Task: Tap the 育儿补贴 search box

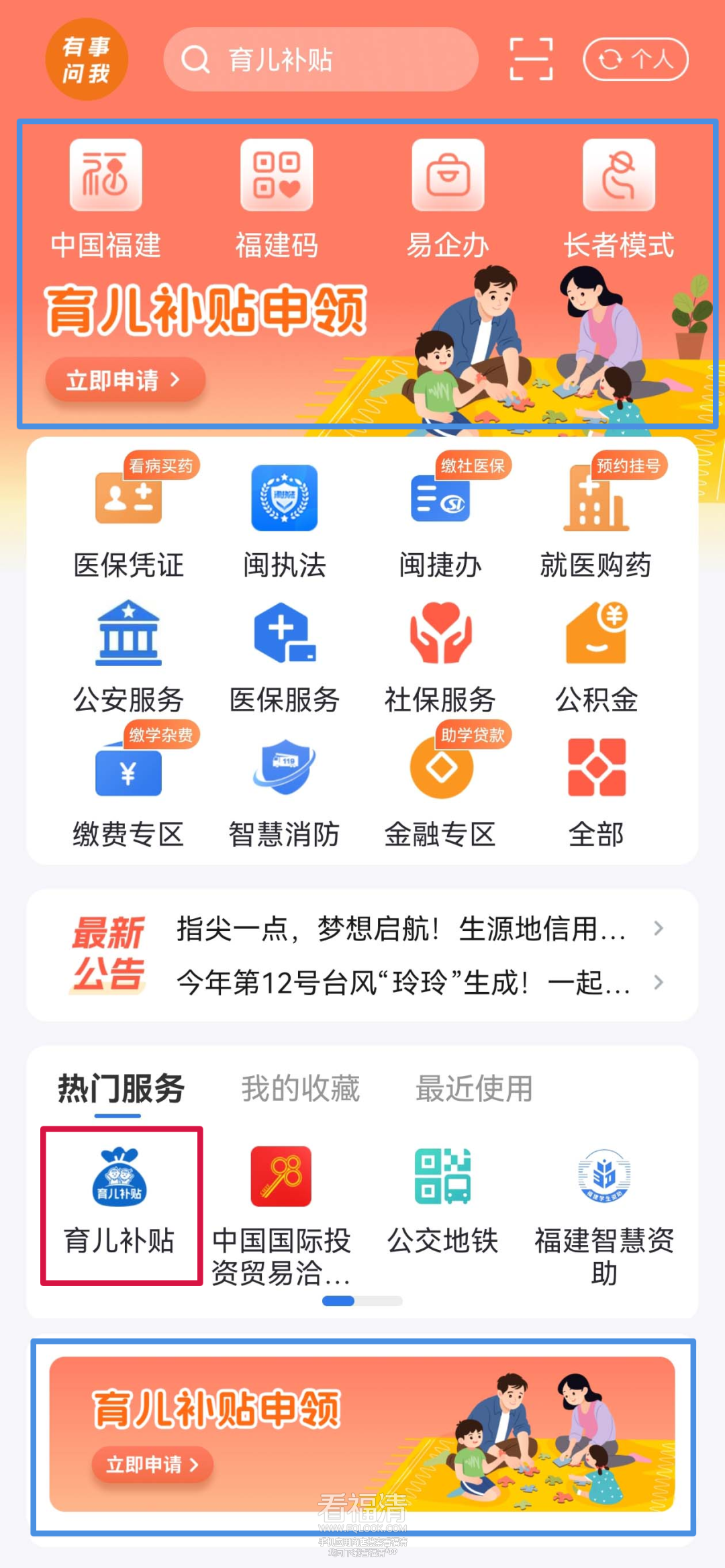Action: pyautogui.click(x=321, y=60)
